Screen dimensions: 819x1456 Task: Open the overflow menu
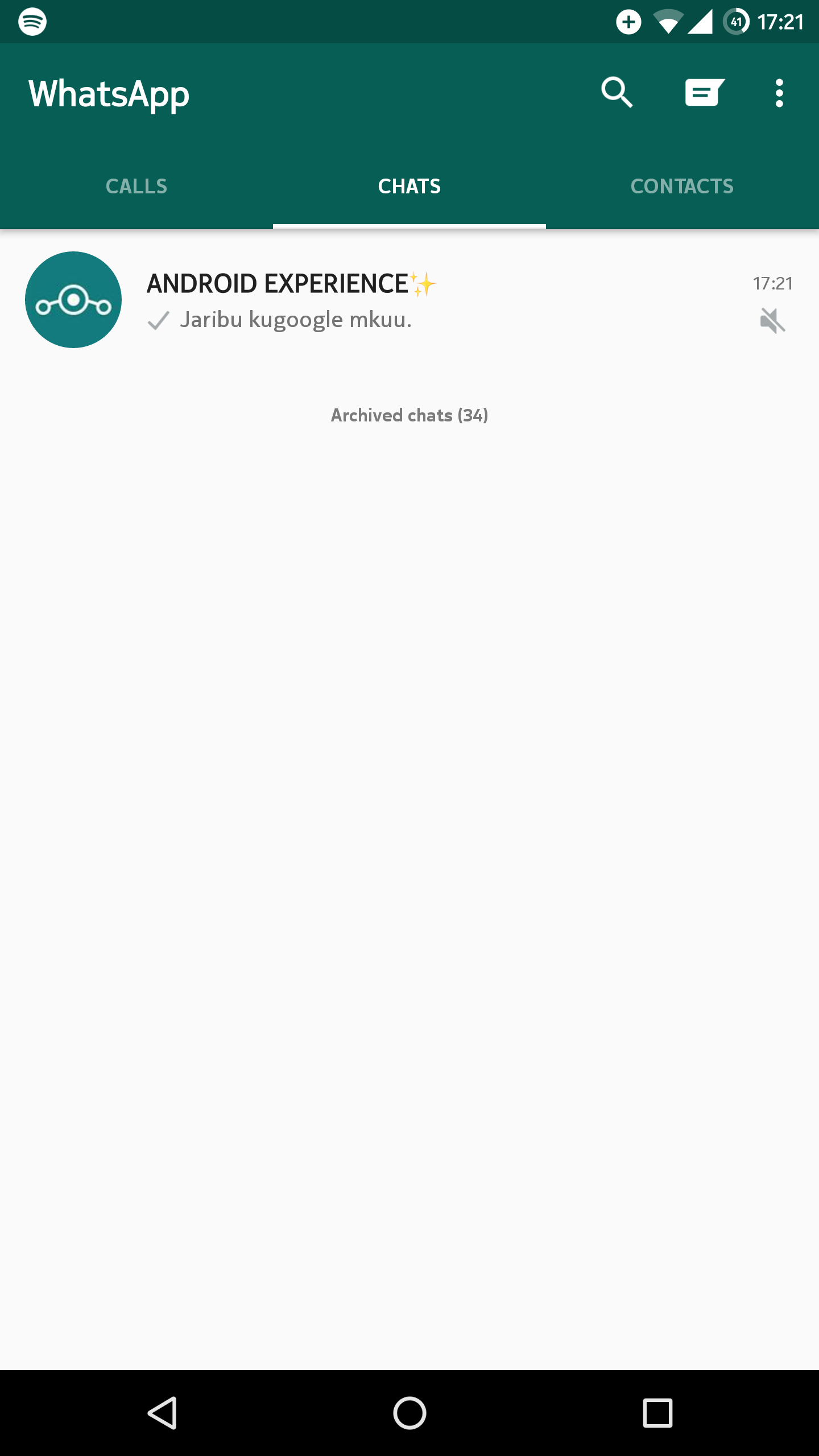(779, 93)
